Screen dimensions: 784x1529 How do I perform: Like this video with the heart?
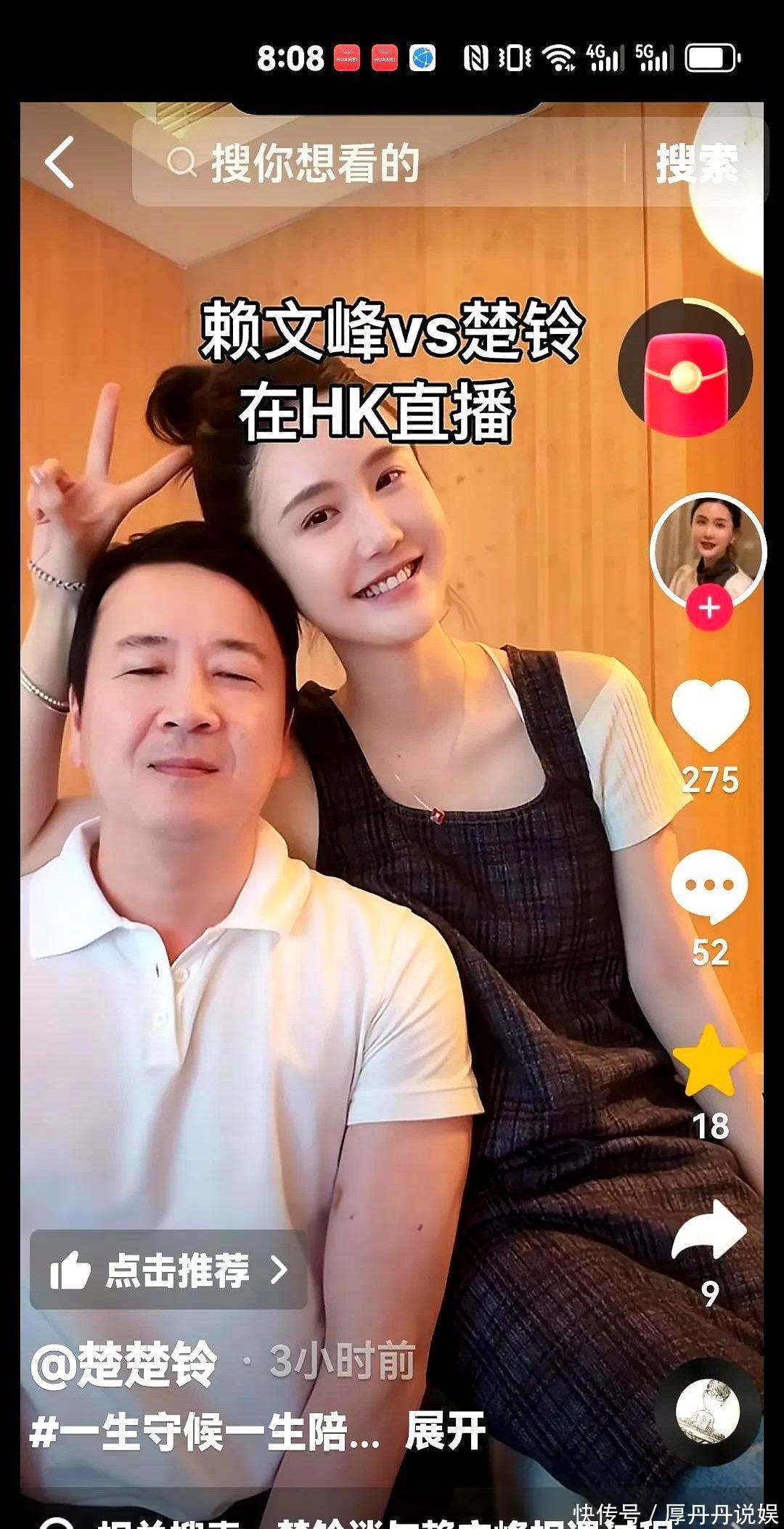(709, 717)
